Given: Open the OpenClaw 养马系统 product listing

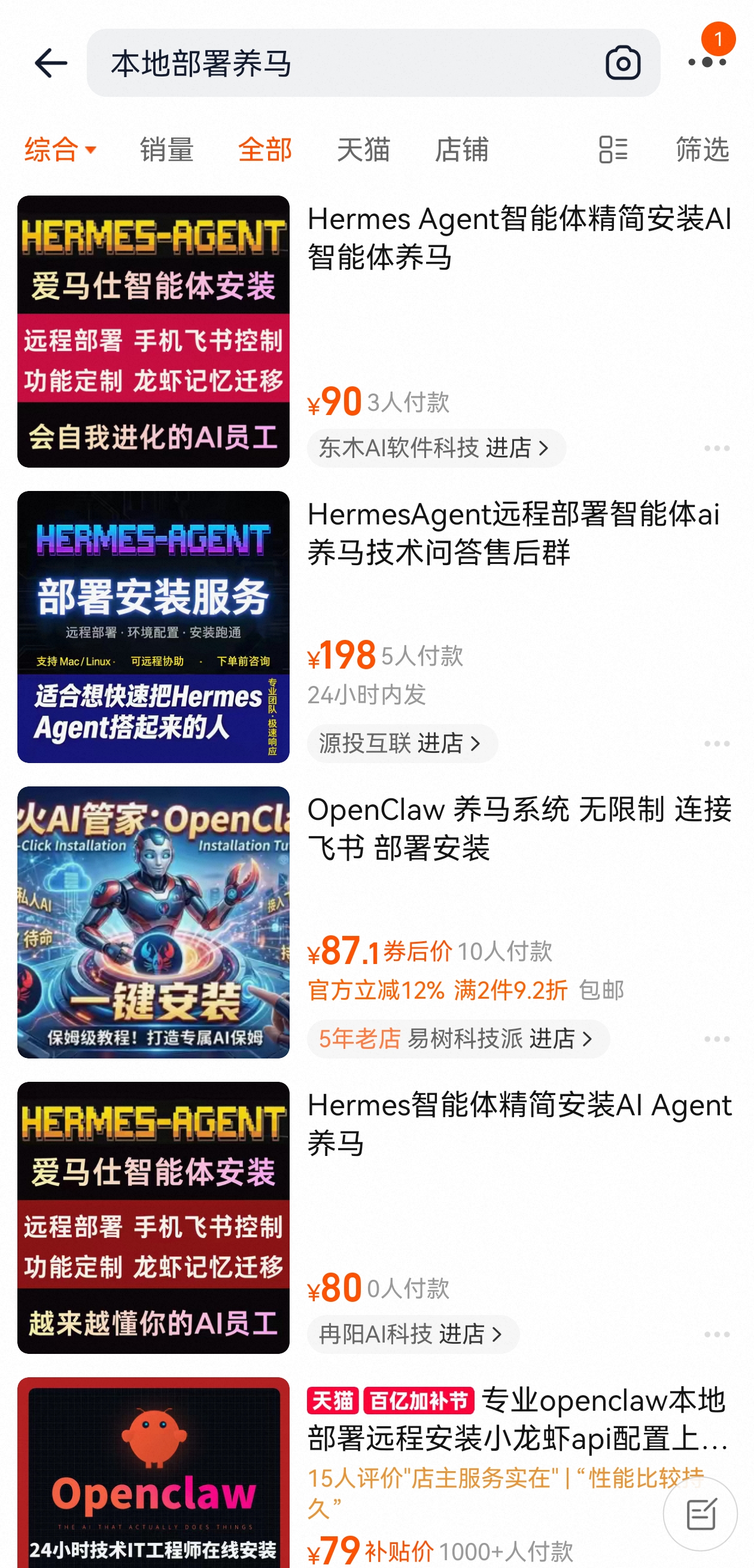Looking at the screenshot, I should coord(518,828).
